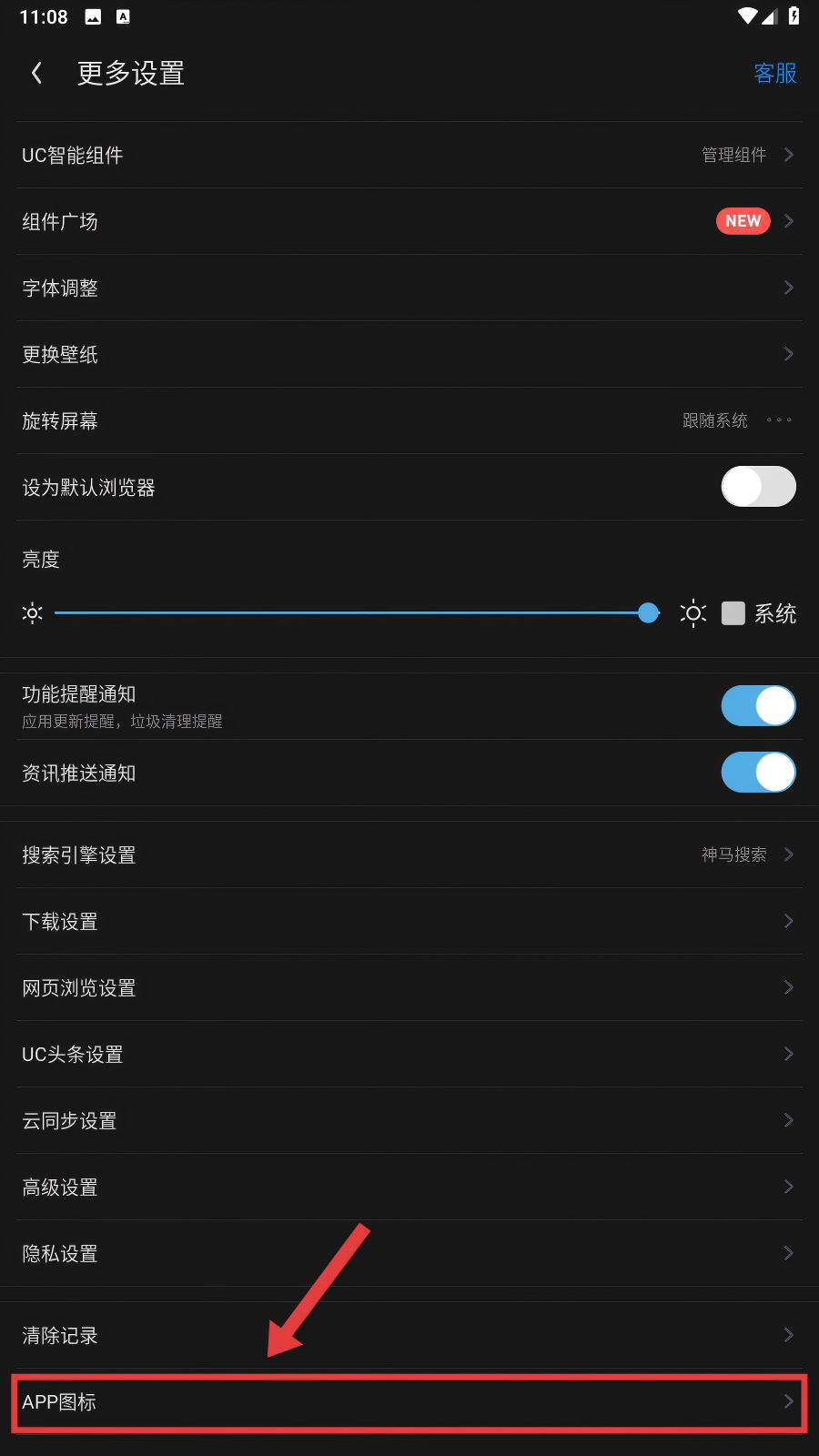Open 云同步设置 row
This screenshot has height=1456, width=819.
click(x=409, y=1120)
